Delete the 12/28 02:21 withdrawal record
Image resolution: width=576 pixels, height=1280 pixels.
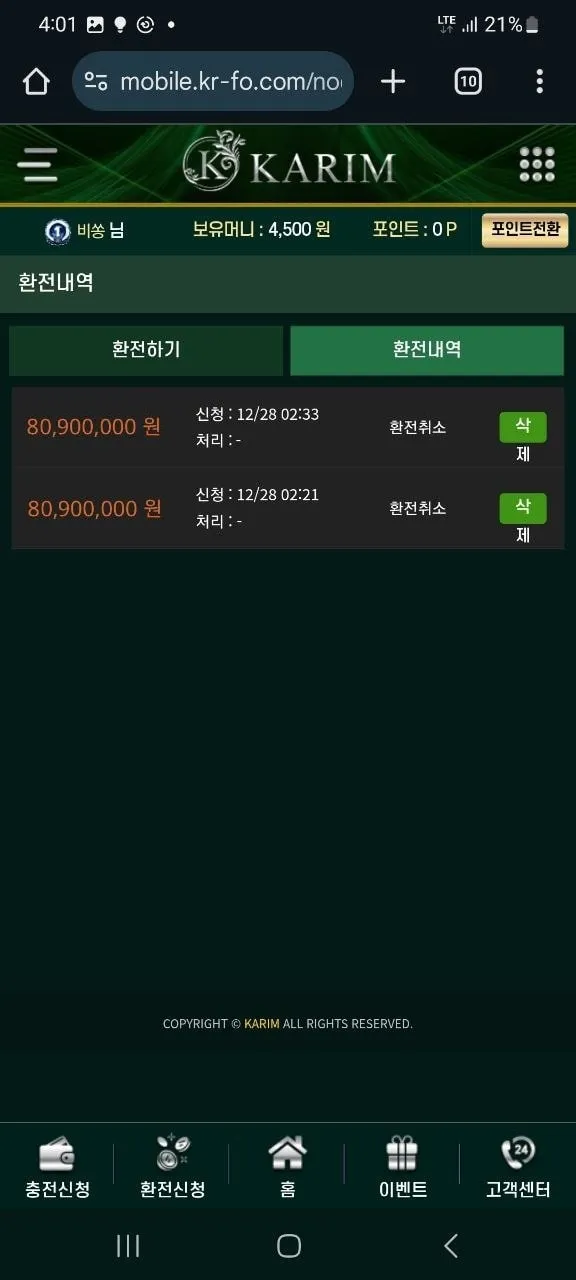(523, 508)
